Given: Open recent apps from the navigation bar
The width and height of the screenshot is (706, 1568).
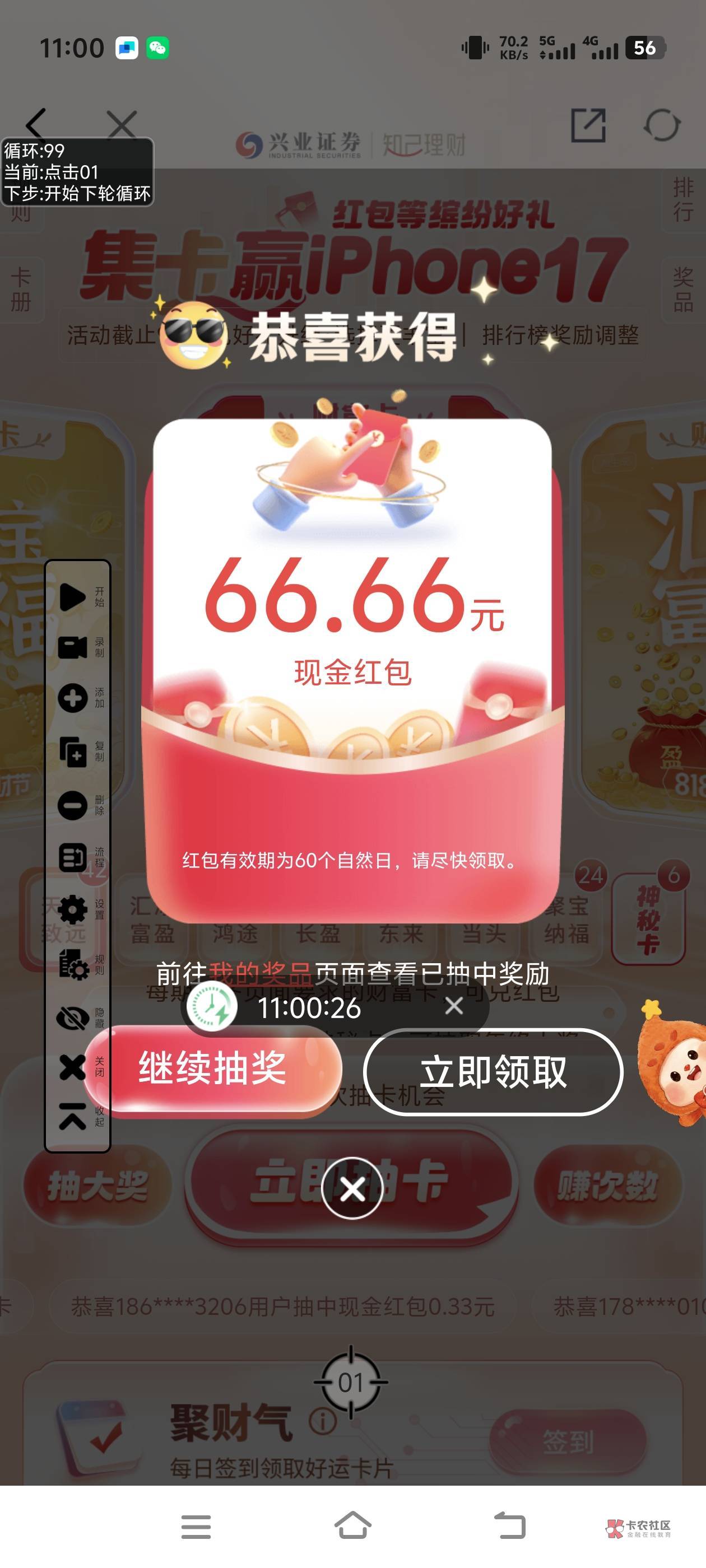Looking at the screenshot, I should point(196,1527).
